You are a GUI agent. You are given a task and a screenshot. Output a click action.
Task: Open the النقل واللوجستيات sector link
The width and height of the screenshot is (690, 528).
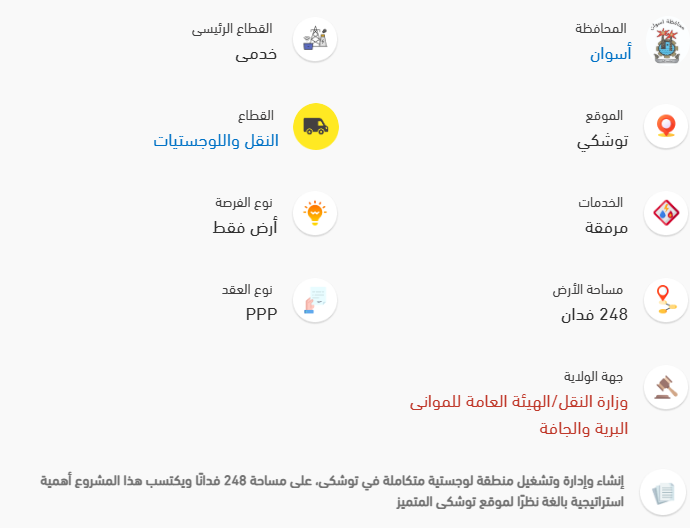tap(216, 140)
